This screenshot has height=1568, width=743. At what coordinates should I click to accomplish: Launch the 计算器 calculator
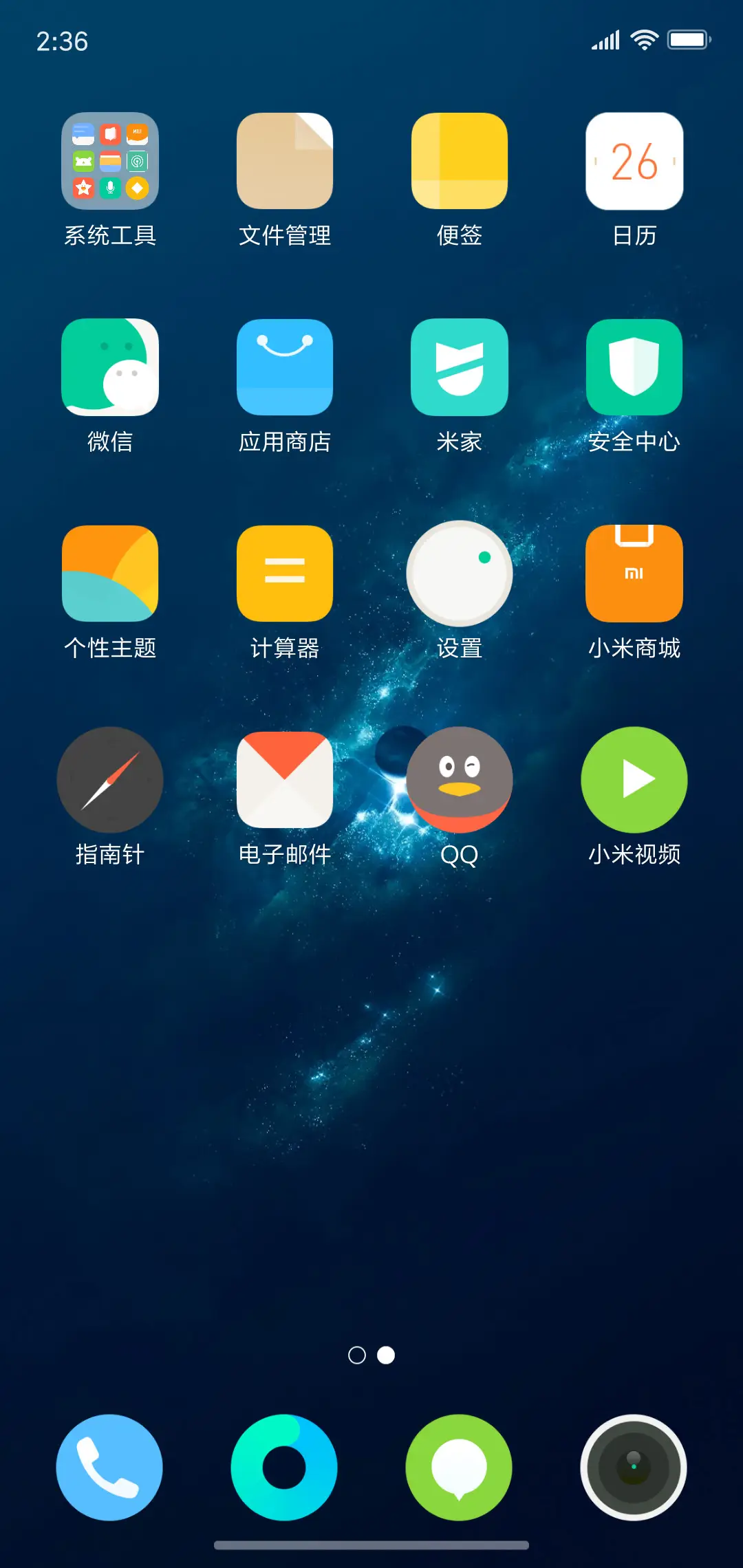[285, 572]
